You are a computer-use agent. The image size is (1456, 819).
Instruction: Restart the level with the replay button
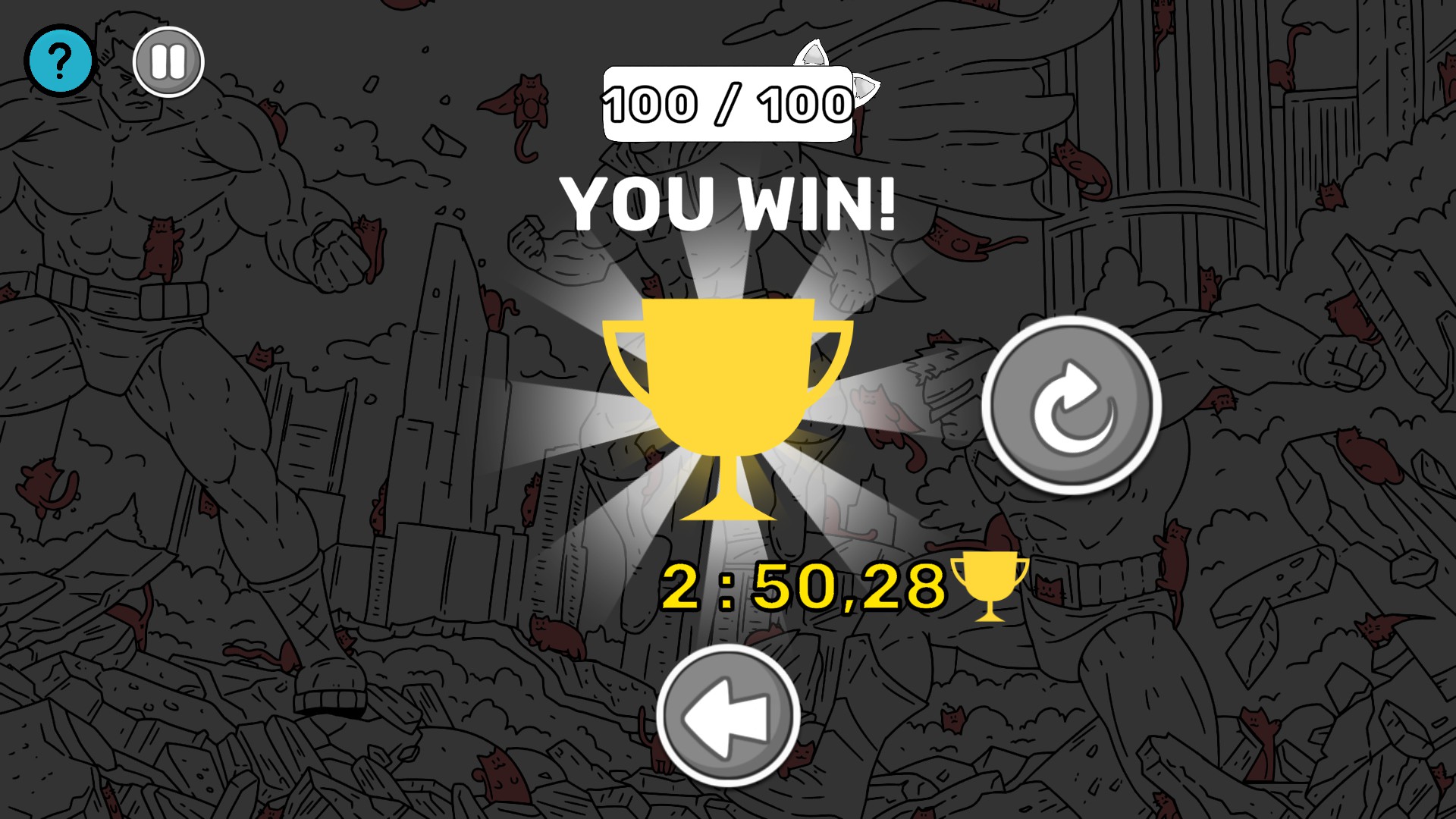coord(1072,406)
